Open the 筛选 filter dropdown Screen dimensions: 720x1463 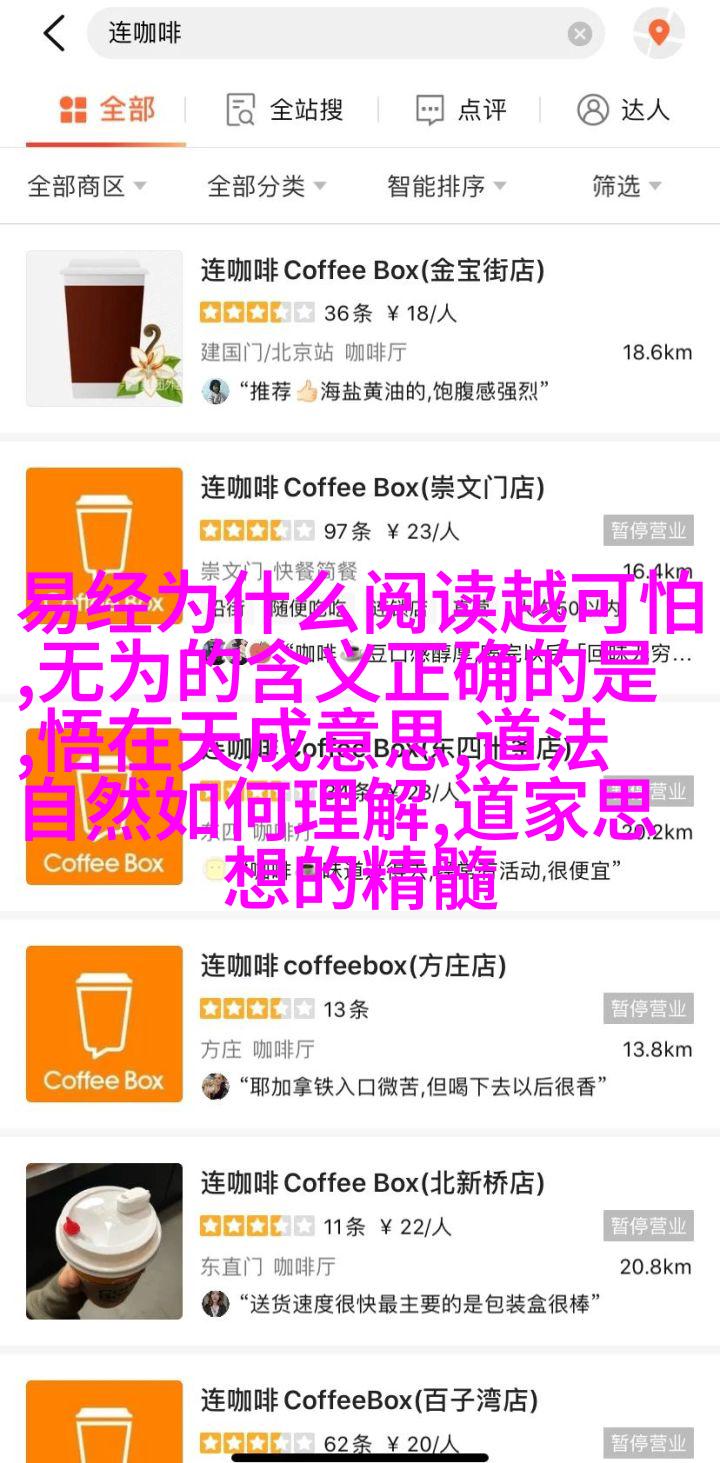[x=626, y=186]
